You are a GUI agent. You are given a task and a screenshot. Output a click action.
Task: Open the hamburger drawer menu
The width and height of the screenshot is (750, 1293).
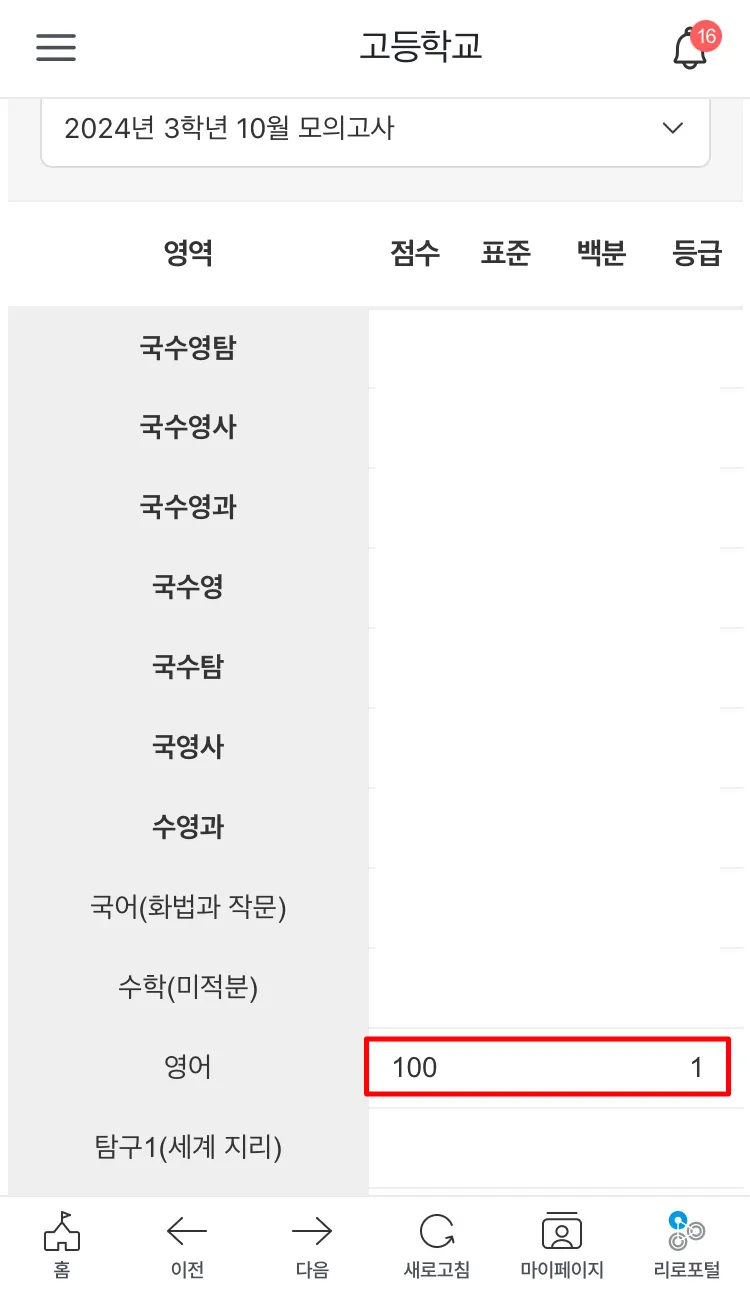pyautogui.click(x=56, y=47)
